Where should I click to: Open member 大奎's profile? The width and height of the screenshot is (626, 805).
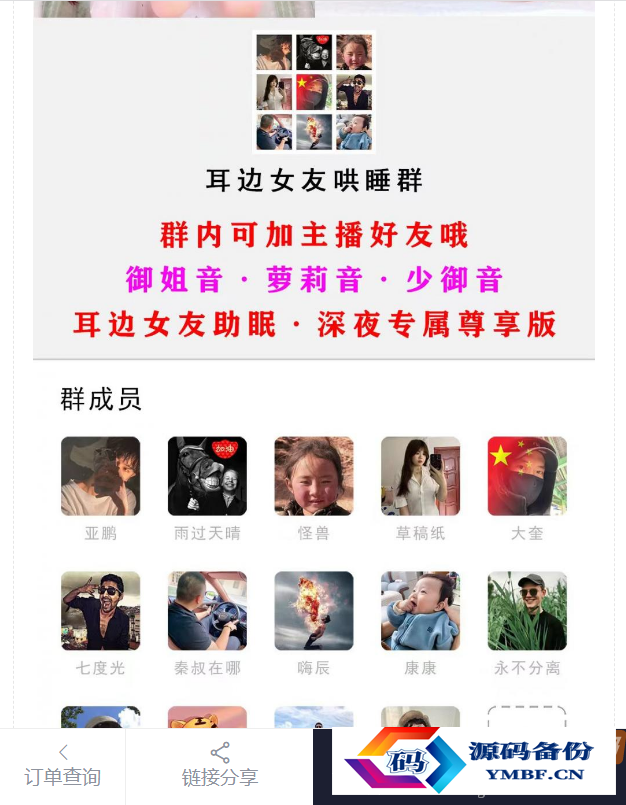click(x=527, y=476)
